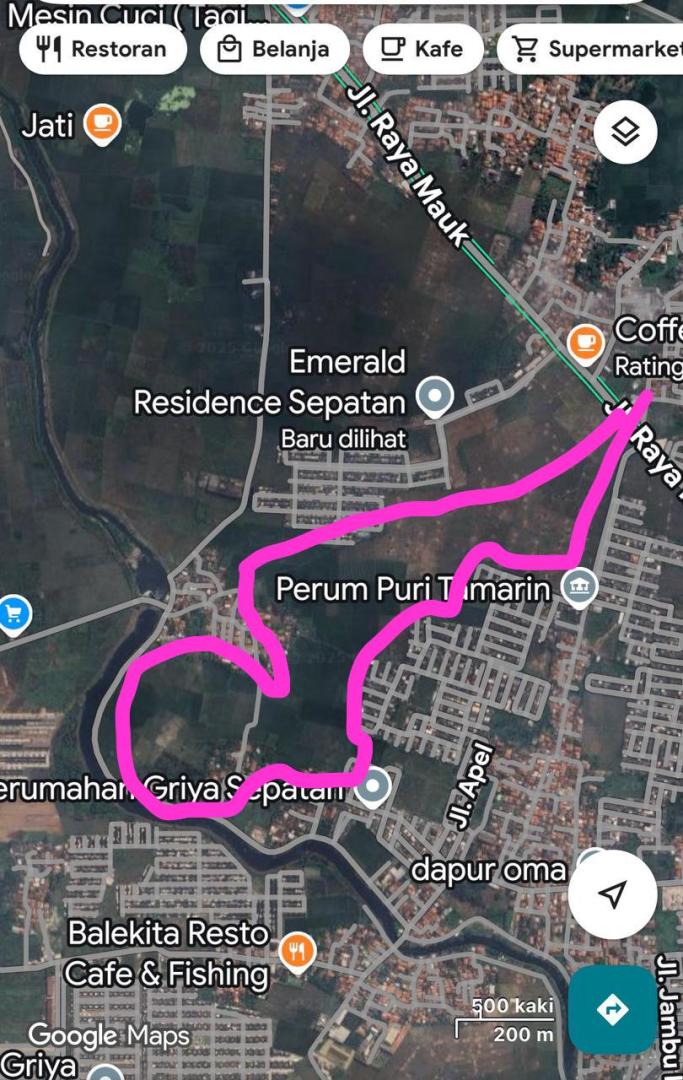
Task: Open the directions button
Action: (x=612, y=1009)
